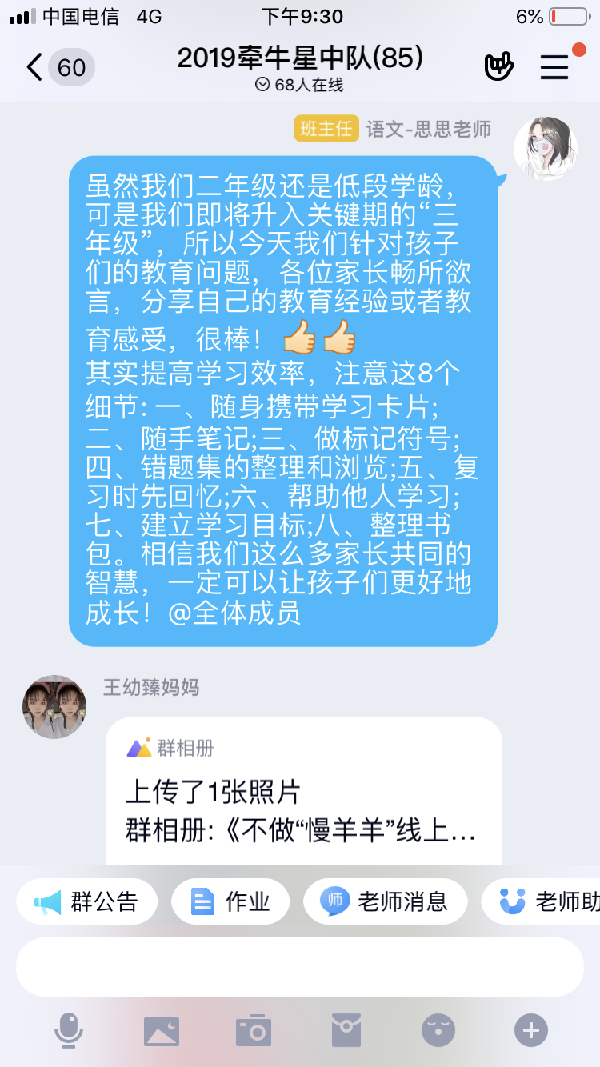Viewport: 600px width, 1067px height.
Task: Go back to the message list
Action: click(x=60, y=67)
